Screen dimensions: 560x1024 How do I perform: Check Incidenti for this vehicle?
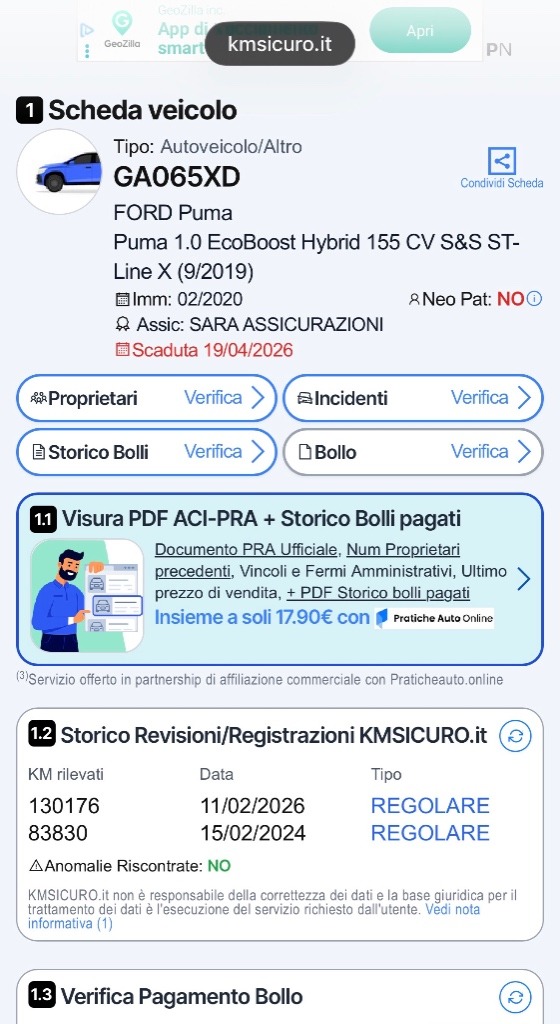413,398
